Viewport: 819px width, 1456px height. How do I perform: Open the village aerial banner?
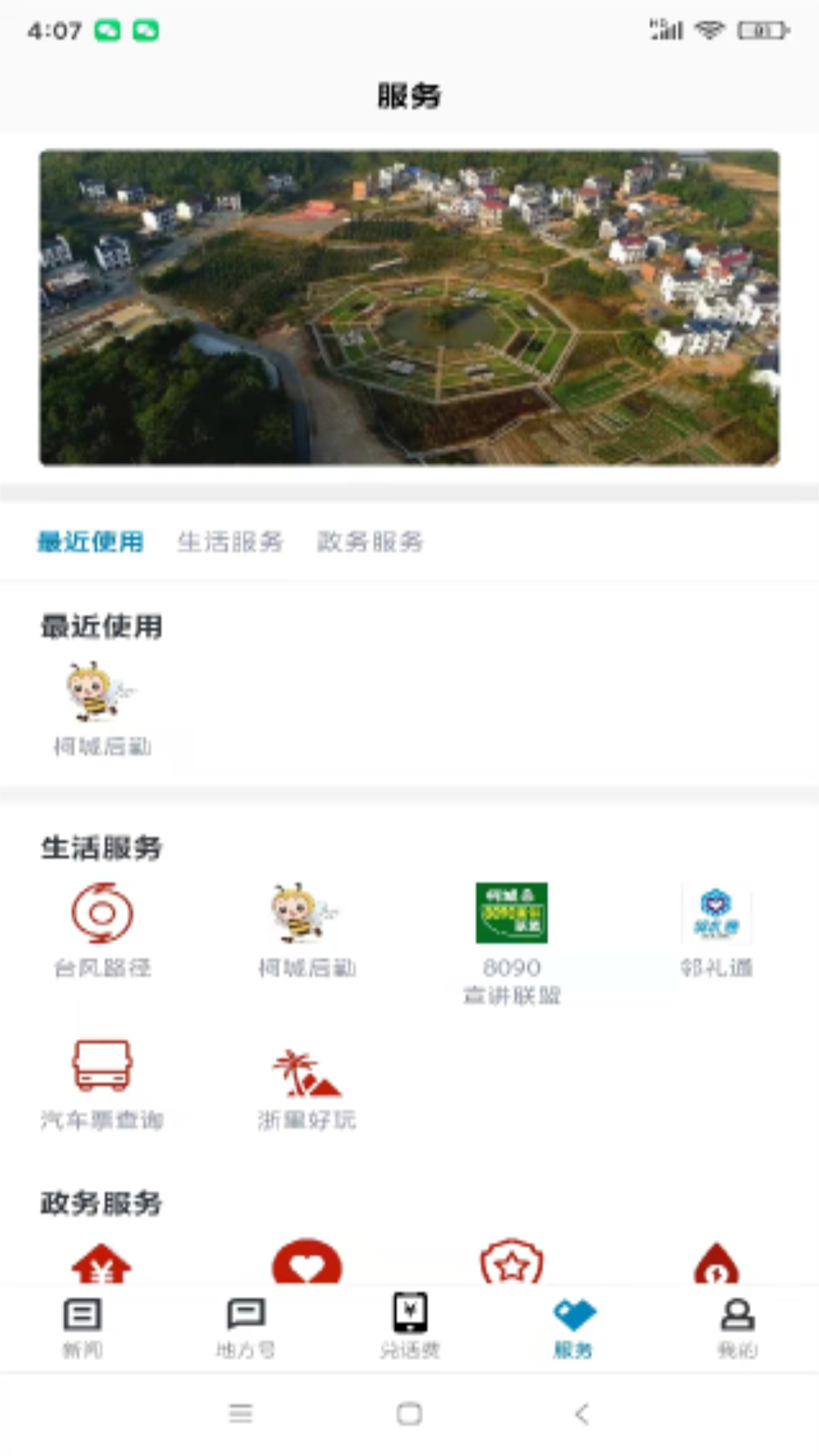click(409, 307)
